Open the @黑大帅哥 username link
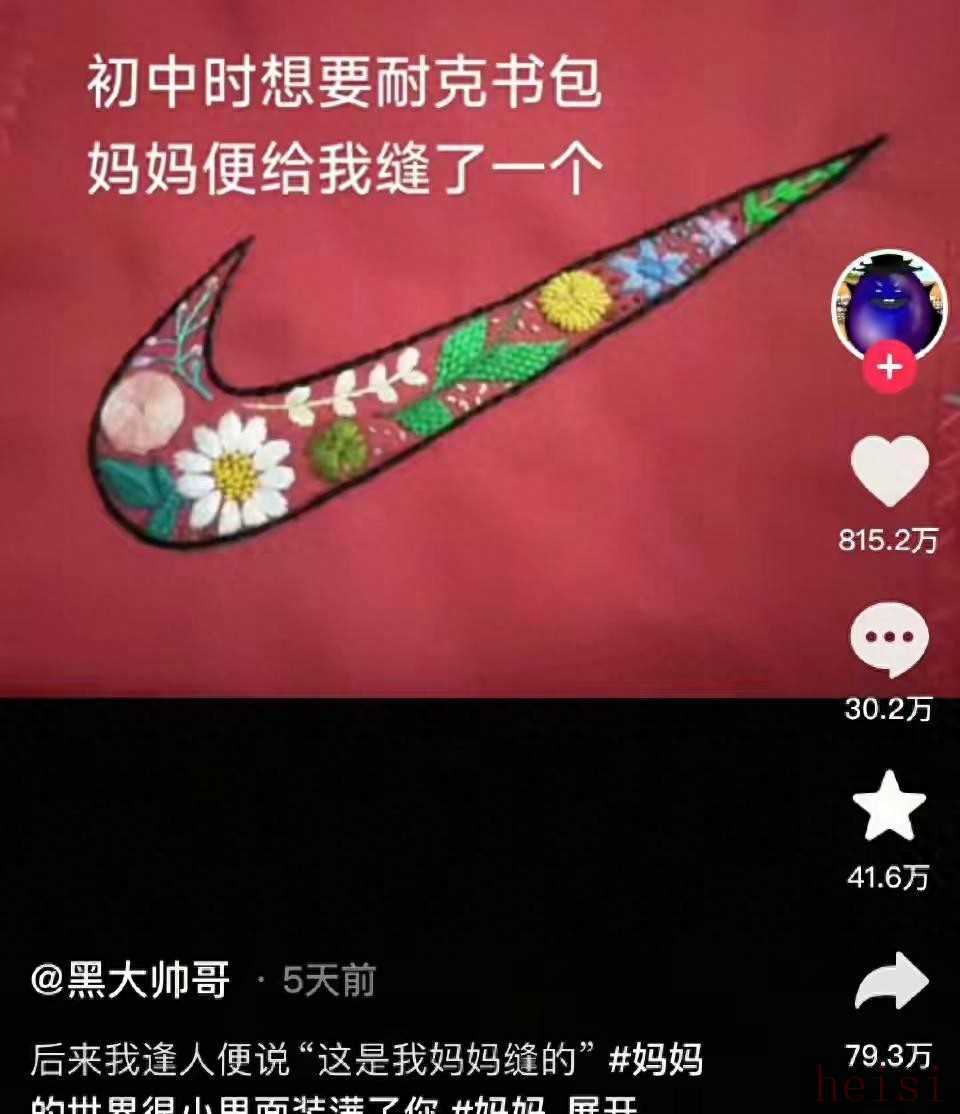This screenshot has height=1114, width=960. click(x=130, y=981)
